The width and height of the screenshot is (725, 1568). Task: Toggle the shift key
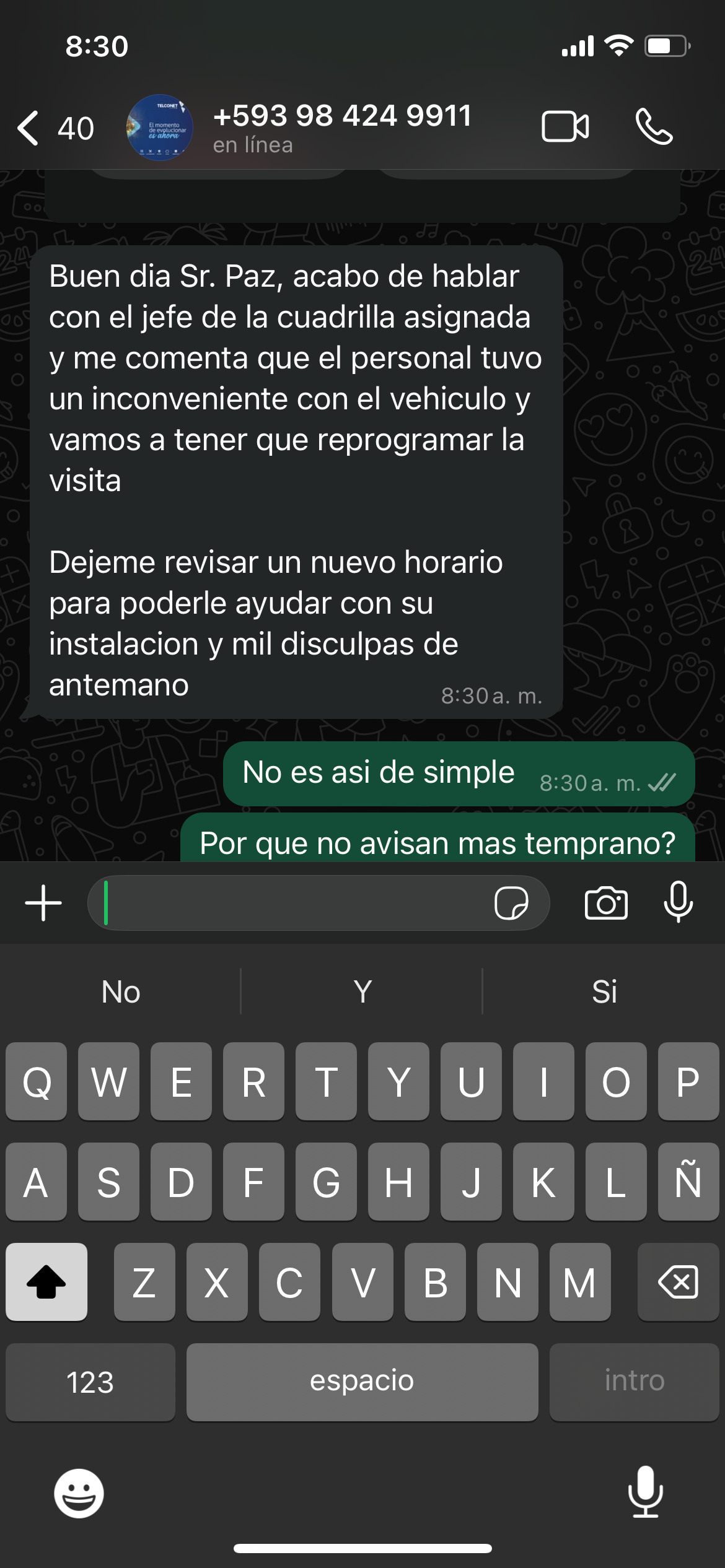click(46, 1281)
